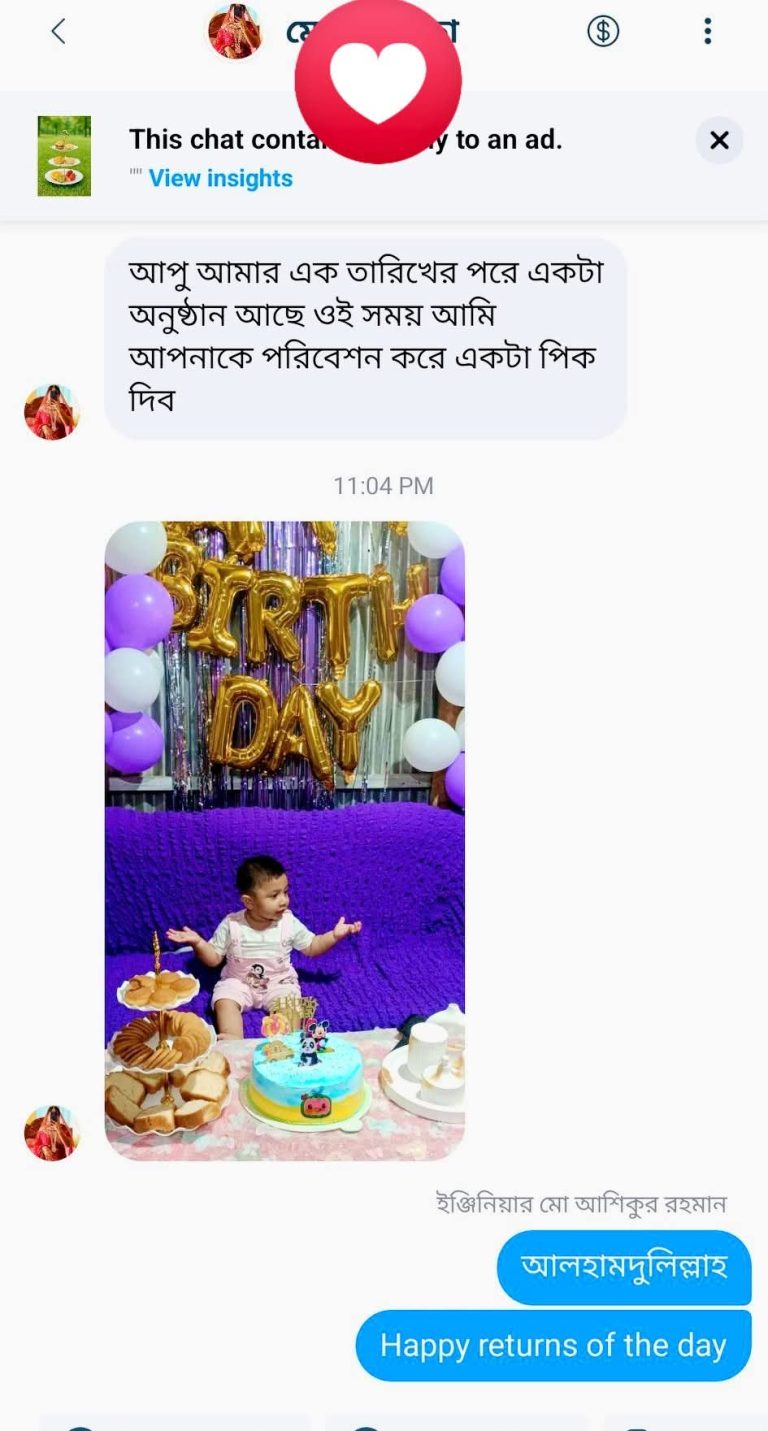Open the contact's profile picture in header
The image size is (768, 1431).
tap(234, 32)
